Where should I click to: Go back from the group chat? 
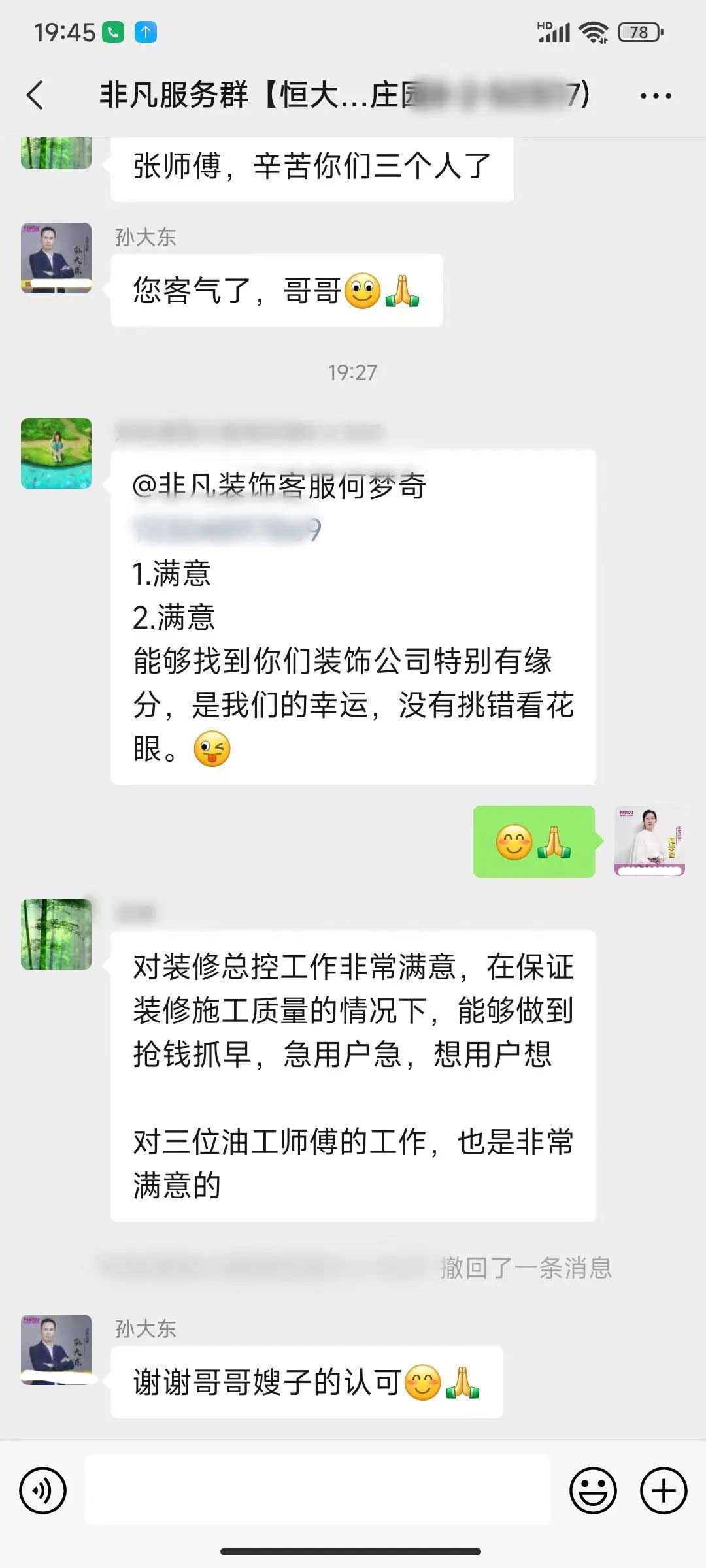point(35,95)
